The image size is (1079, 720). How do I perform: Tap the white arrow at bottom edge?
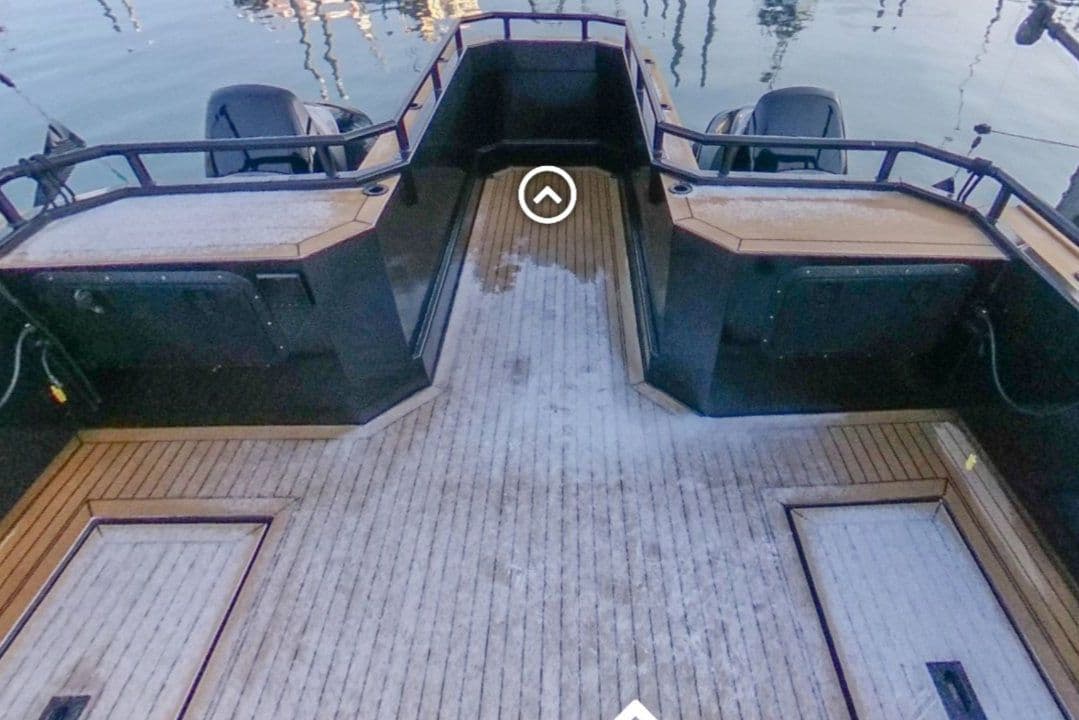(636, 712)
